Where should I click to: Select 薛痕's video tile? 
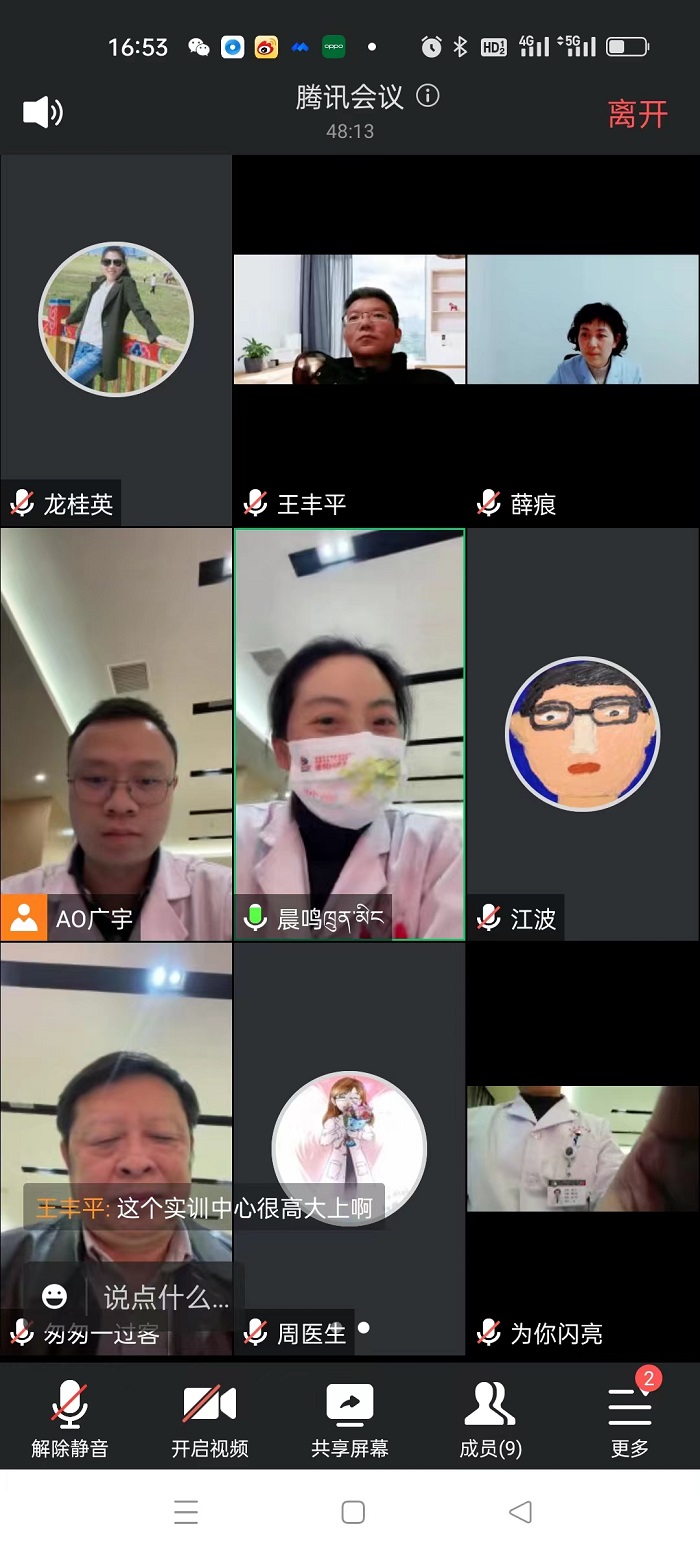[583, 340]
